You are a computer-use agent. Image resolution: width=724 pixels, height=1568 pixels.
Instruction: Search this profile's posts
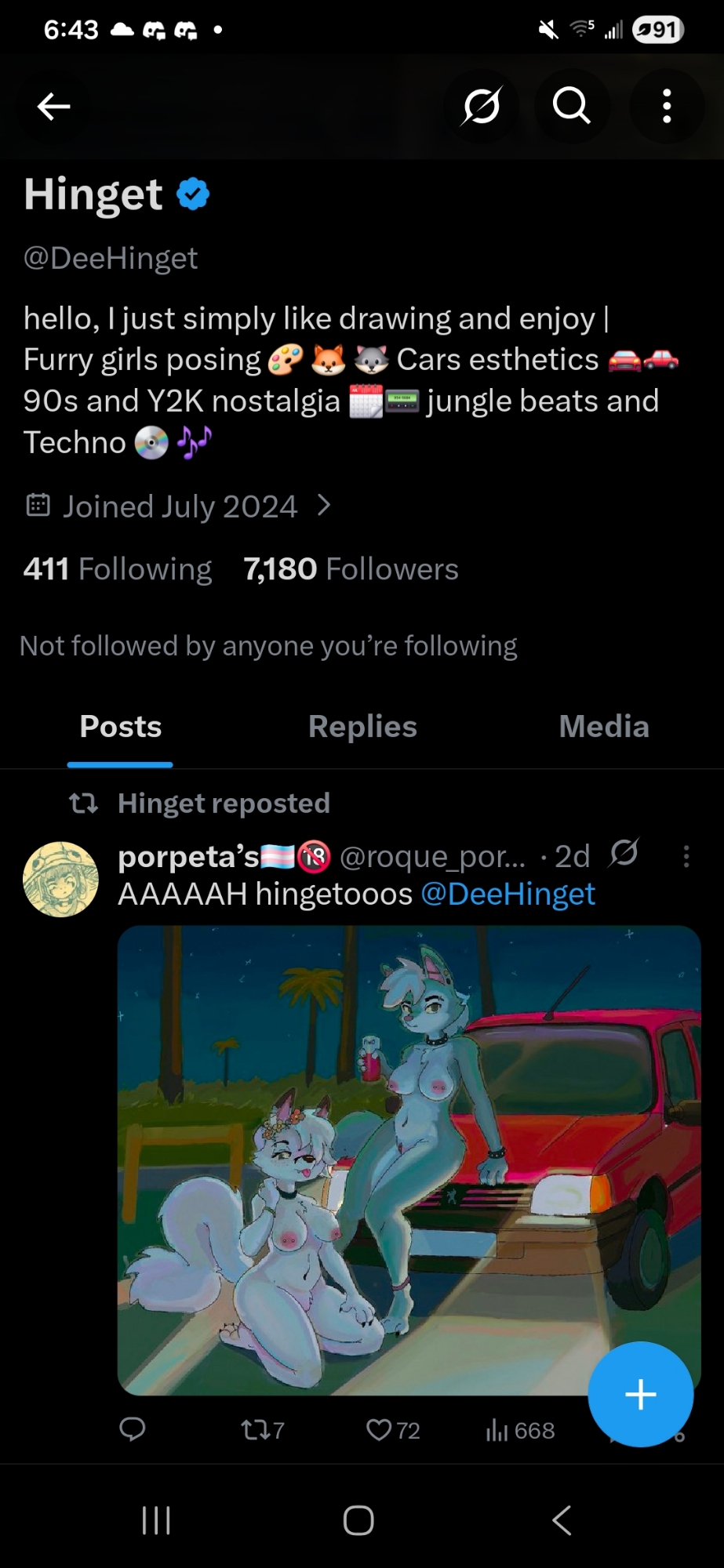[571, 107]
